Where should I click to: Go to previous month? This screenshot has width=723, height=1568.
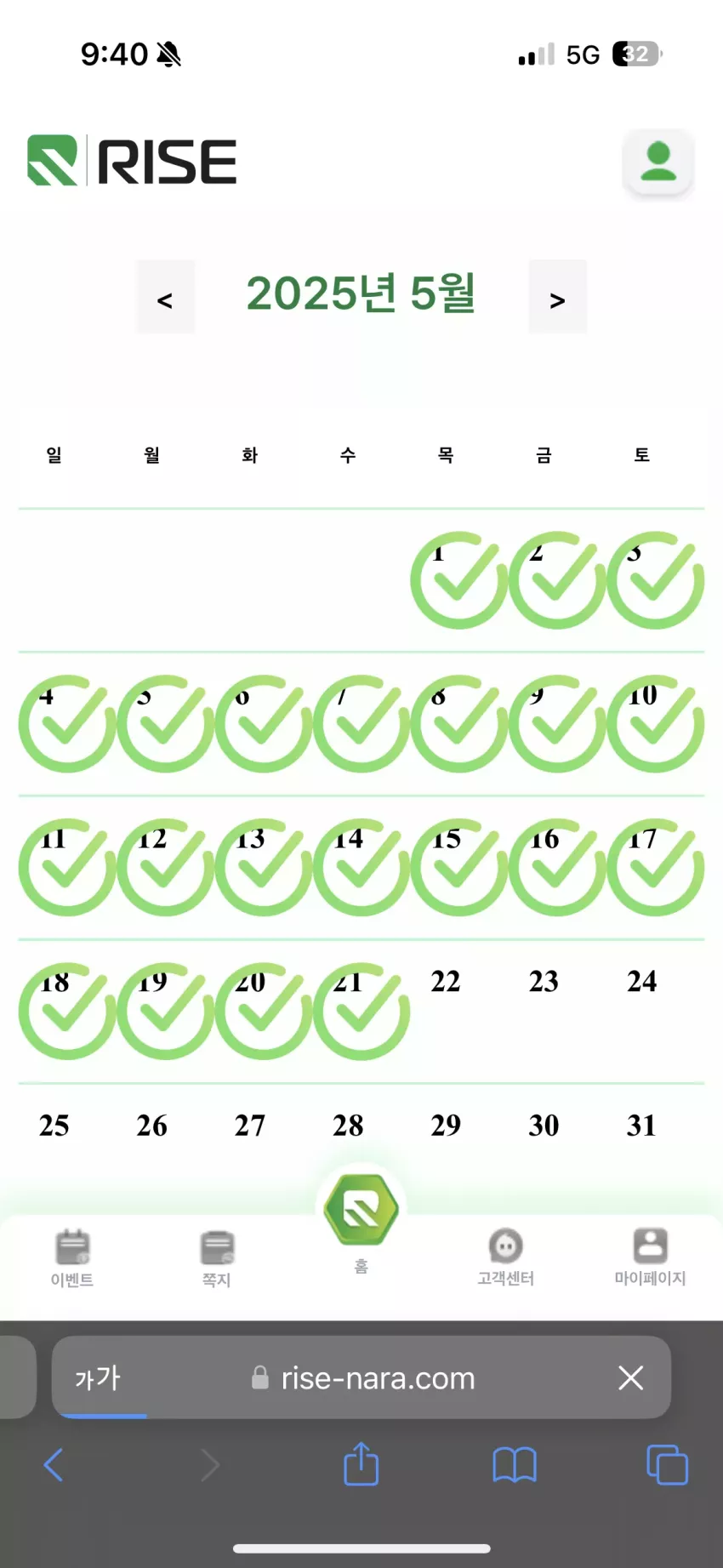pos(165,299)
